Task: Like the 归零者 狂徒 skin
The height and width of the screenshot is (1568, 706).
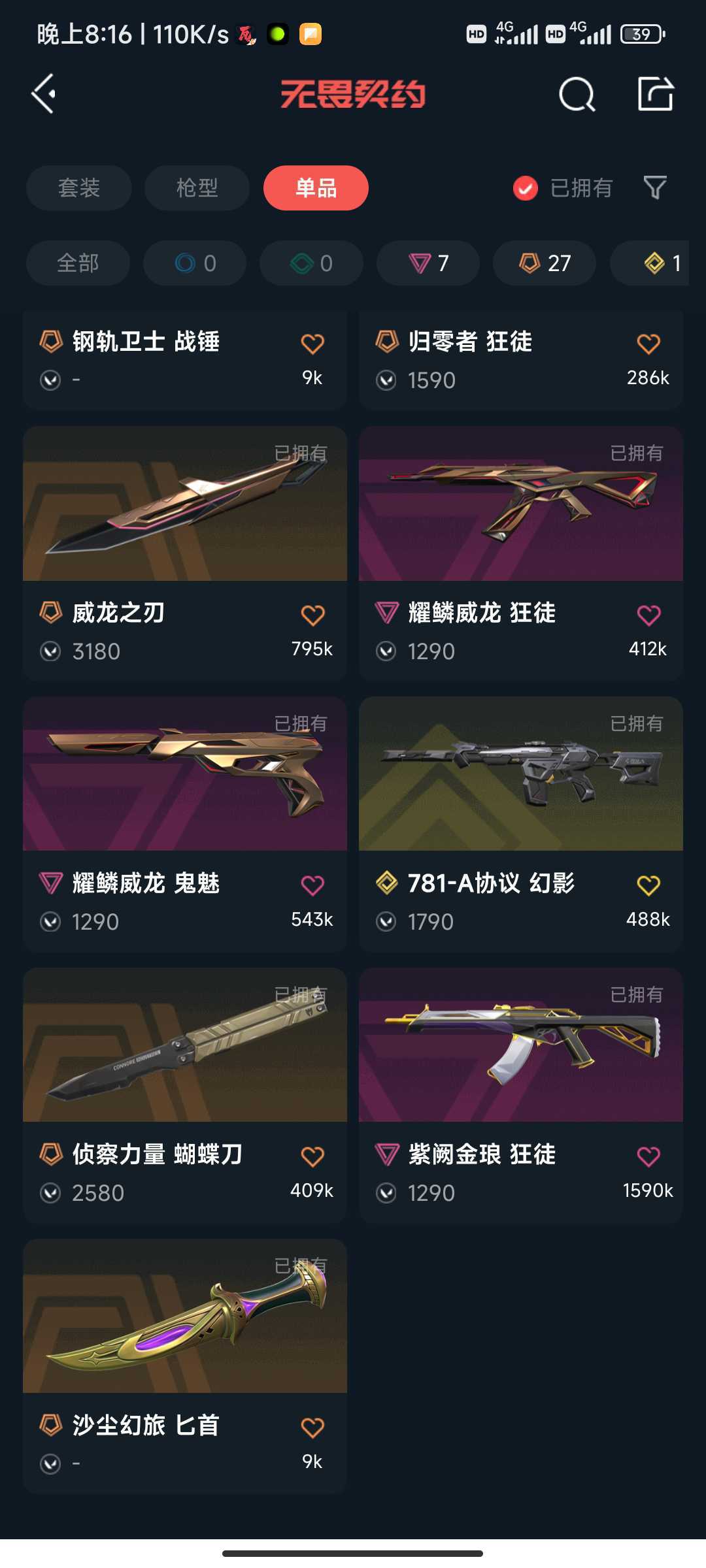Action: 648,344
